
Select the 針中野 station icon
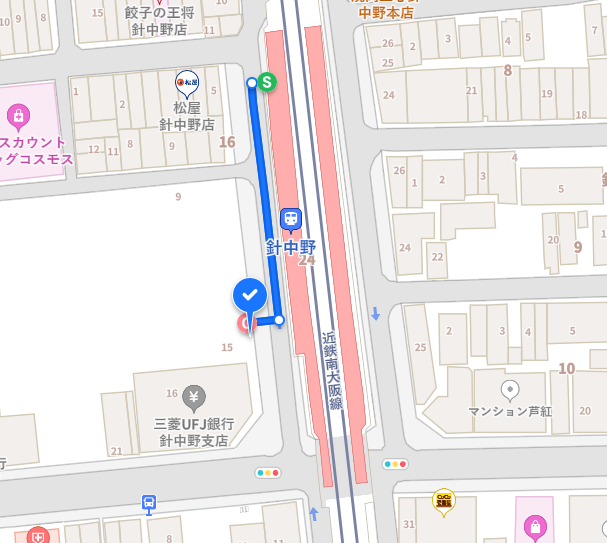tap(290, 218)
